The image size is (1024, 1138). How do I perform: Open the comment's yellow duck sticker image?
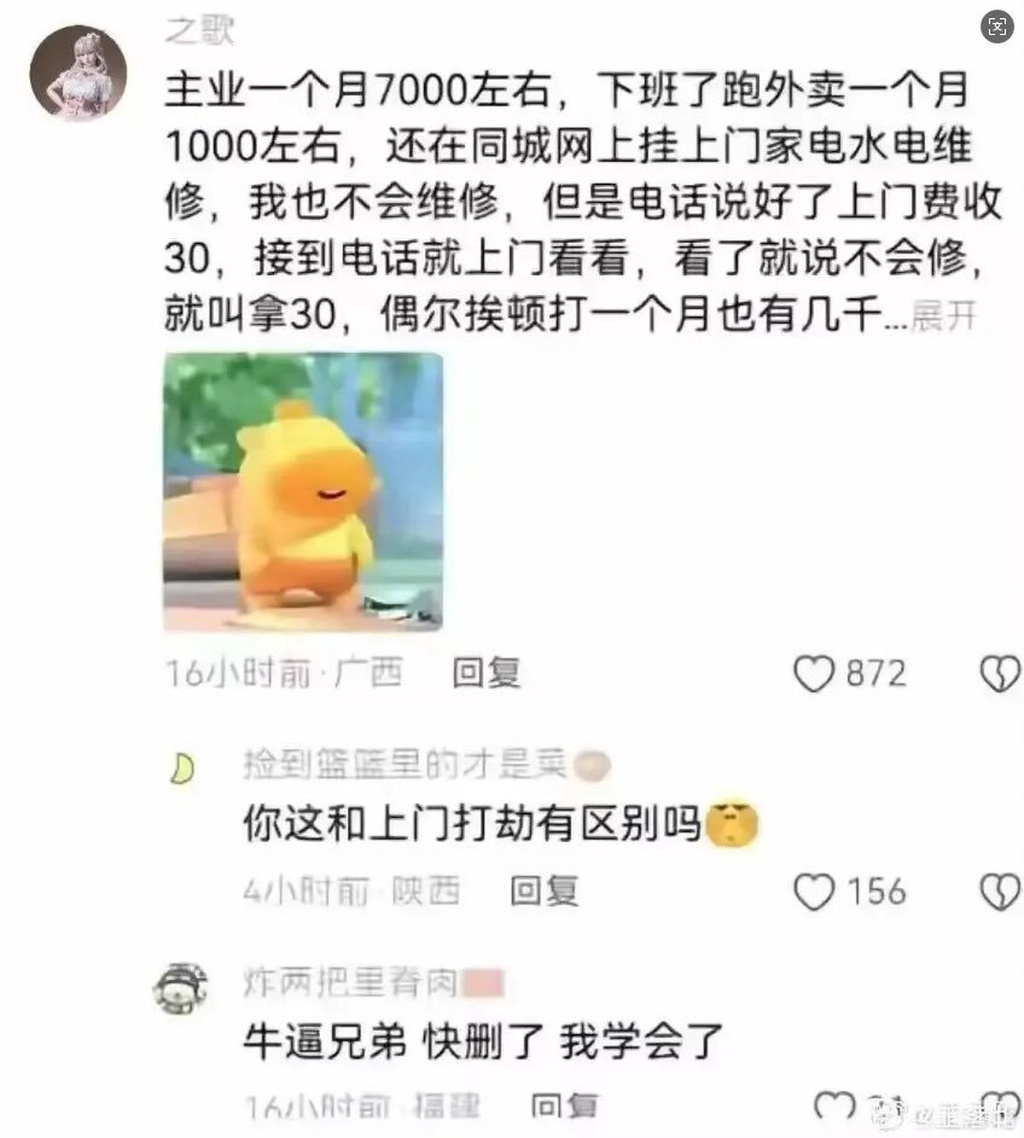303,491
